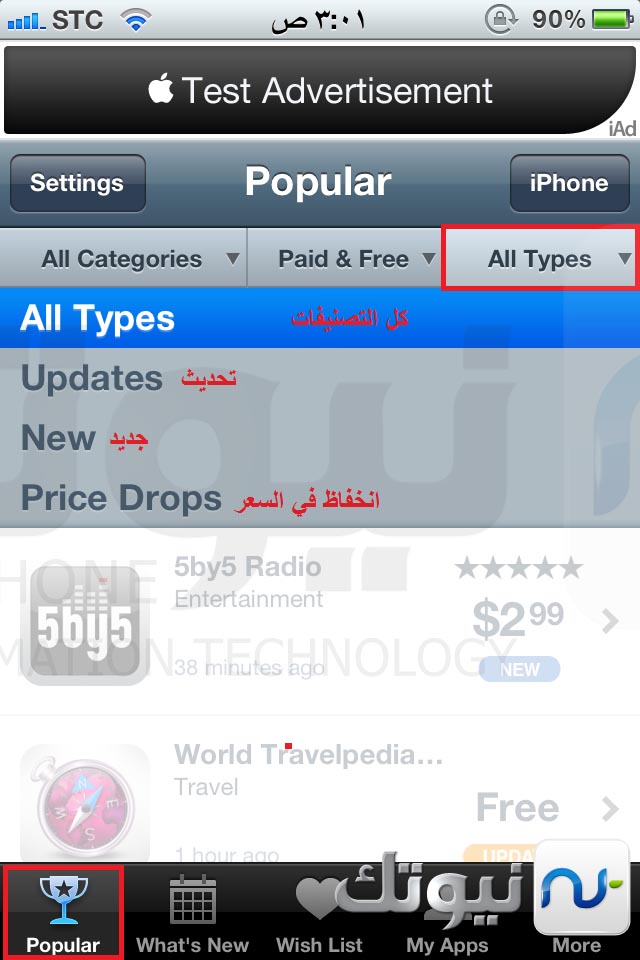Open the 5by5 Radio app entry
This screenshot has width=640, height=960.
coord(320,620)
